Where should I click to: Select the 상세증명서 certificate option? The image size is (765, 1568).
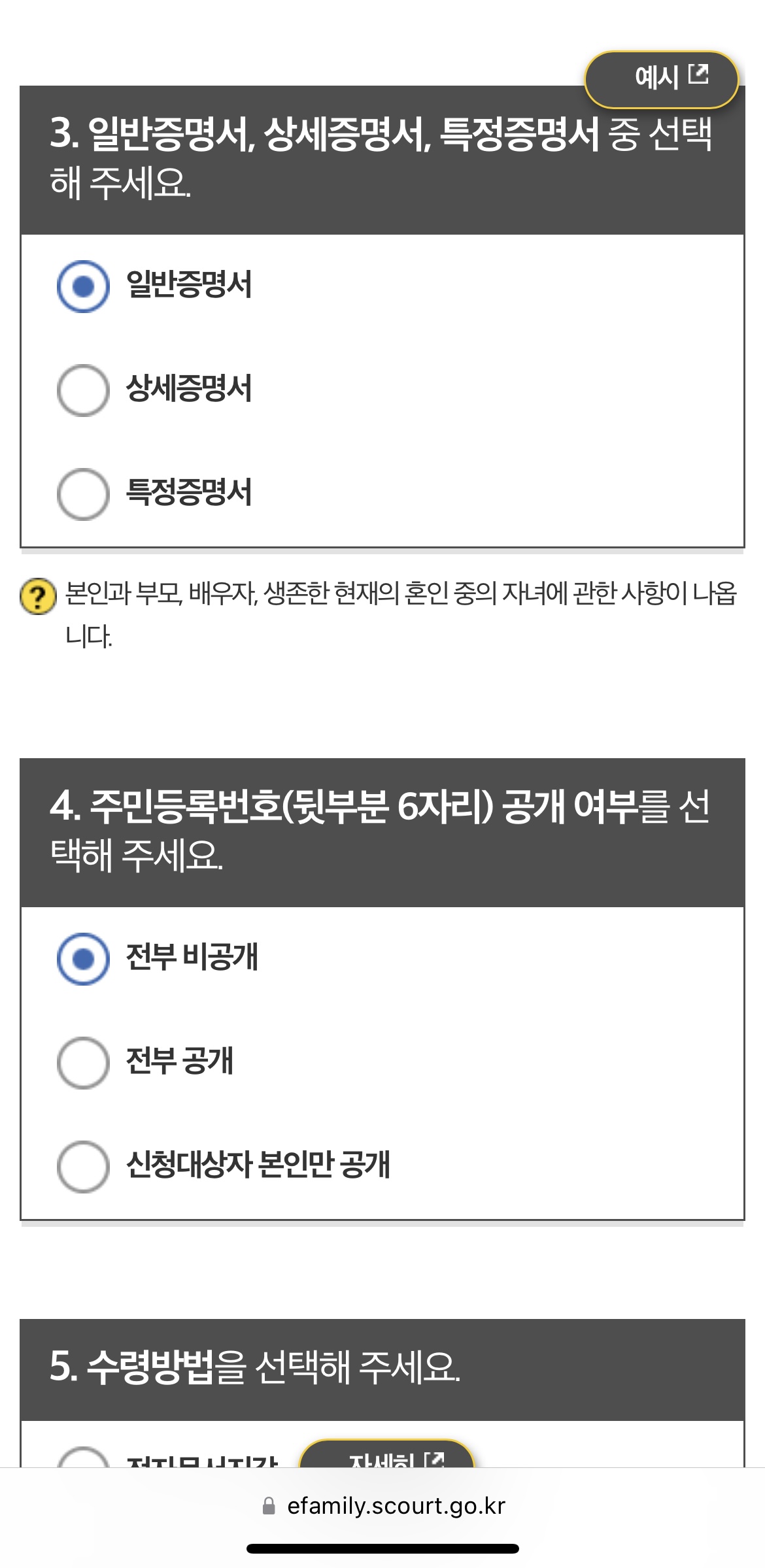[x=82, y=388]
